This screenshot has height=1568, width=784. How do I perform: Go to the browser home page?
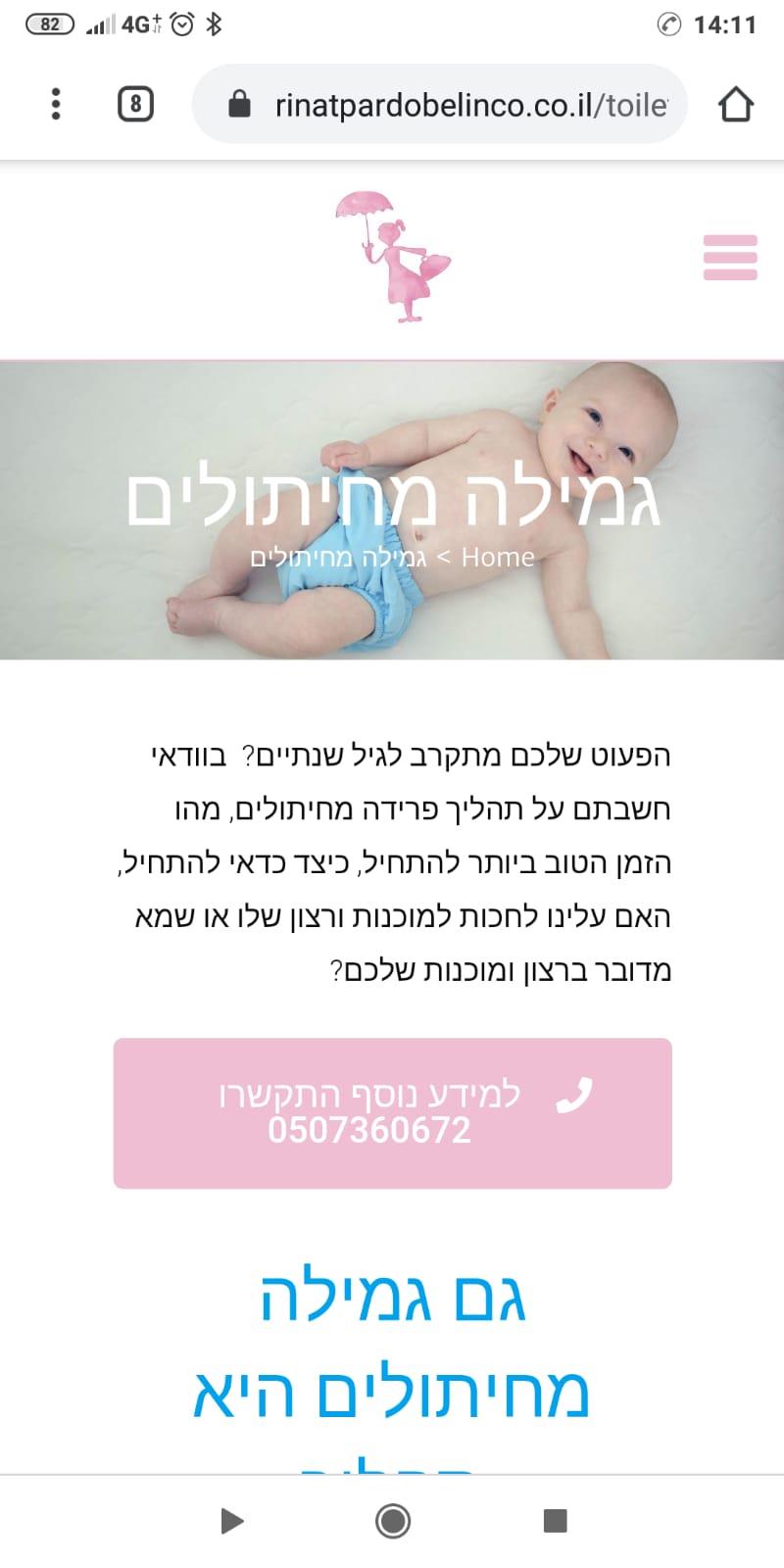point(736,104)
